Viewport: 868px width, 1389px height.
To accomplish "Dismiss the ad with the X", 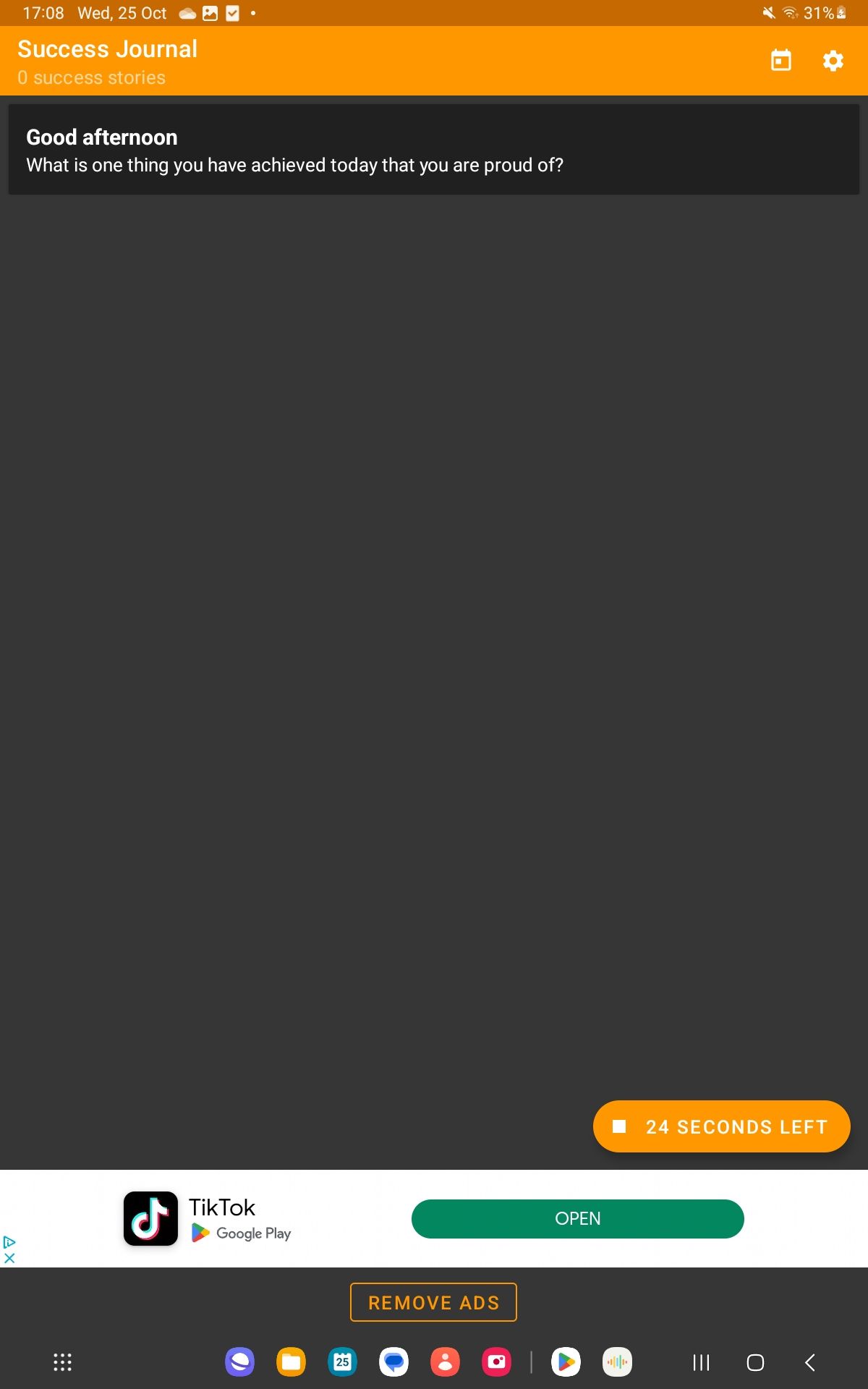I will click(x=10, y=1259).
